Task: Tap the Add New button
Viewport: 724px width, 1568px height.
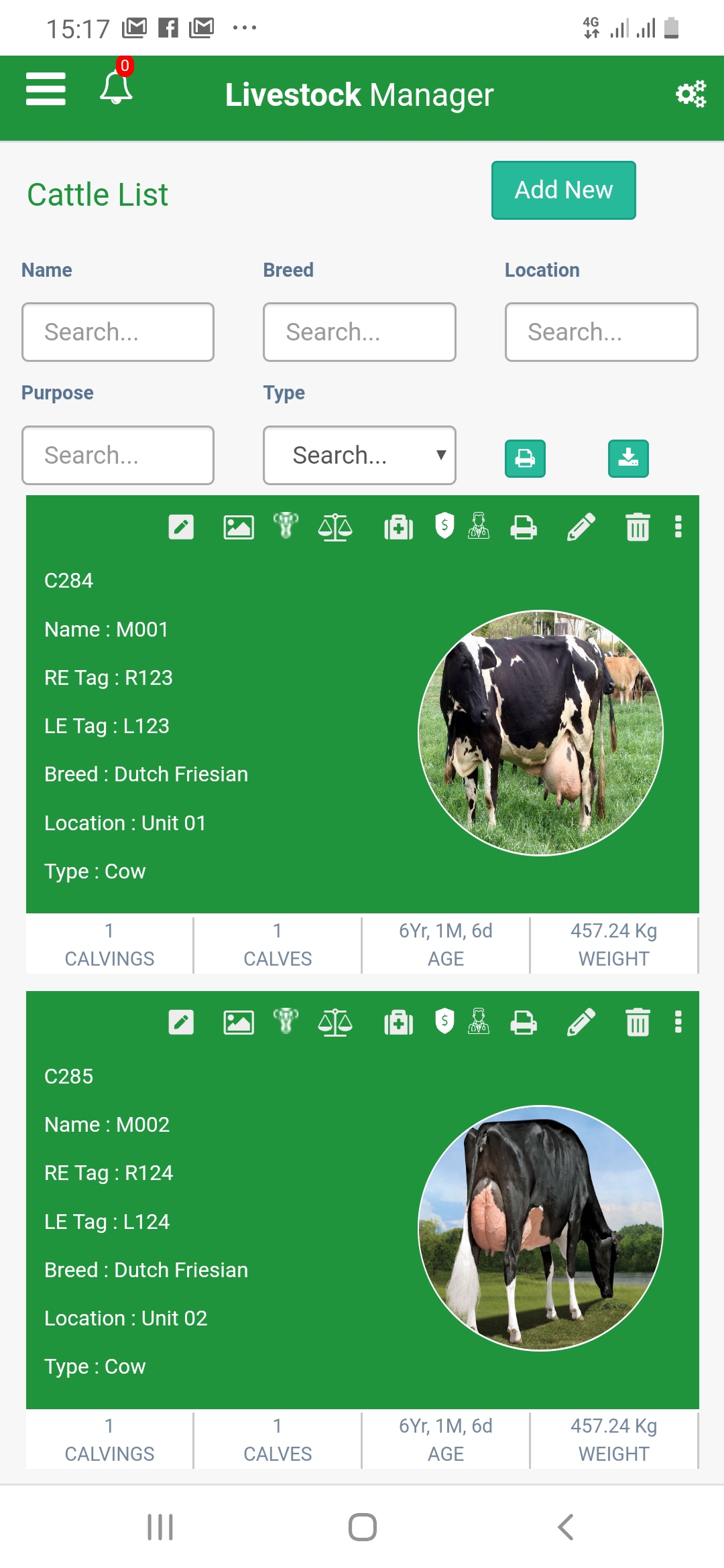Action: tap(563, 190)
